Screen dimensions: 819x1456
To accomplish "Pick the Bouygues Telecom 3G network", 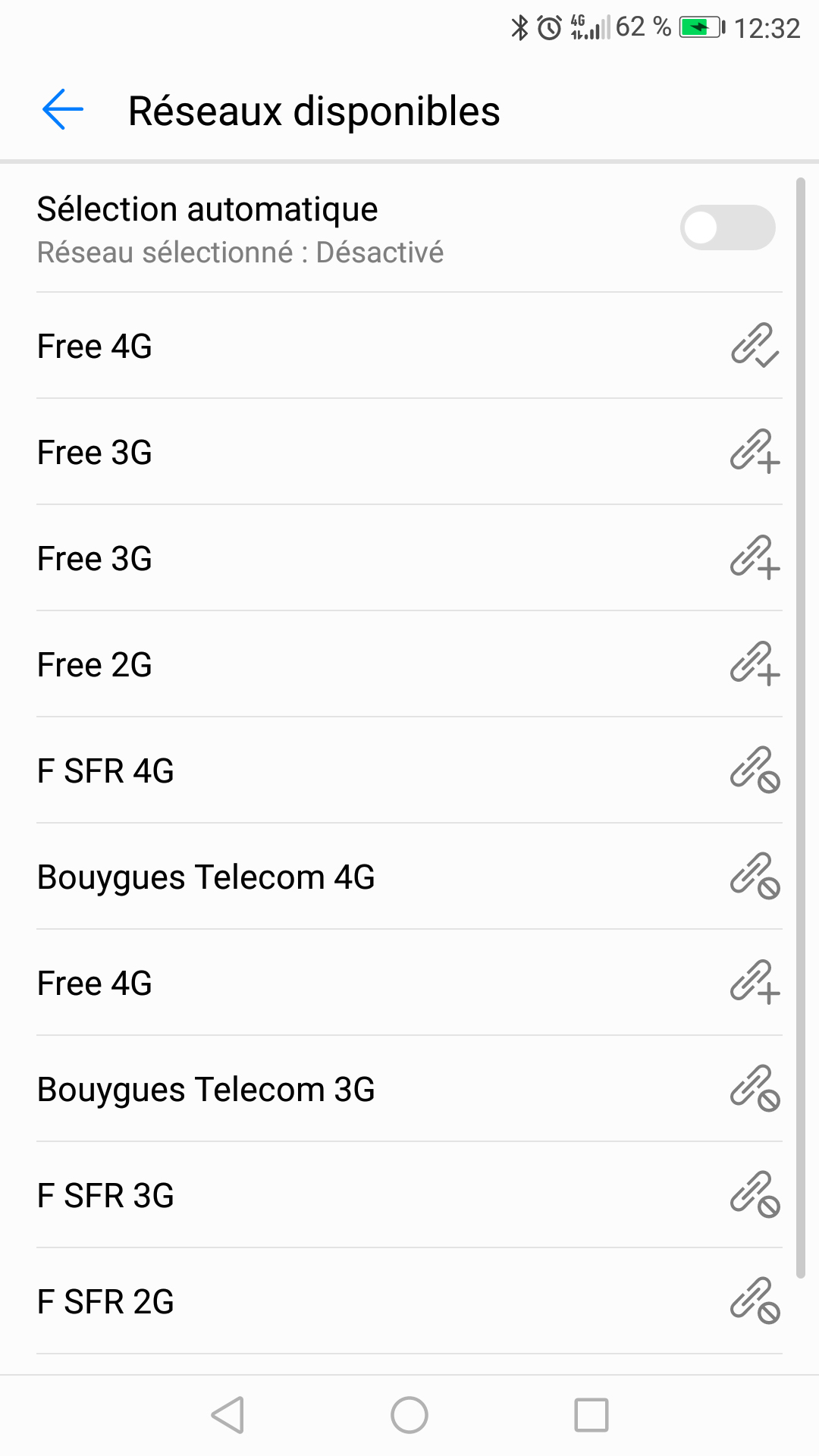I will pyautogui.click(x=409, y=1089).
